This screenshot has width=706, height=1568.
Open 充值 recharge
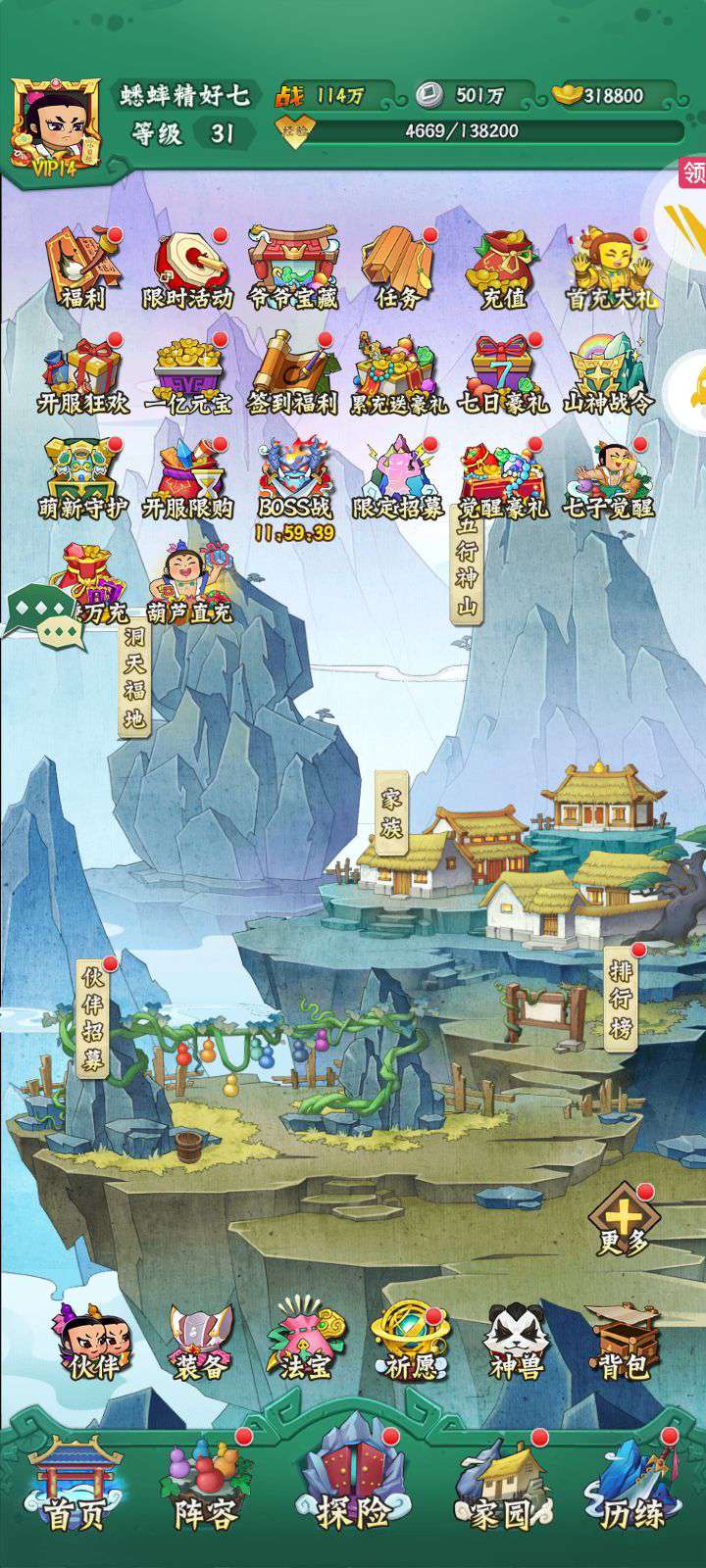503,267
